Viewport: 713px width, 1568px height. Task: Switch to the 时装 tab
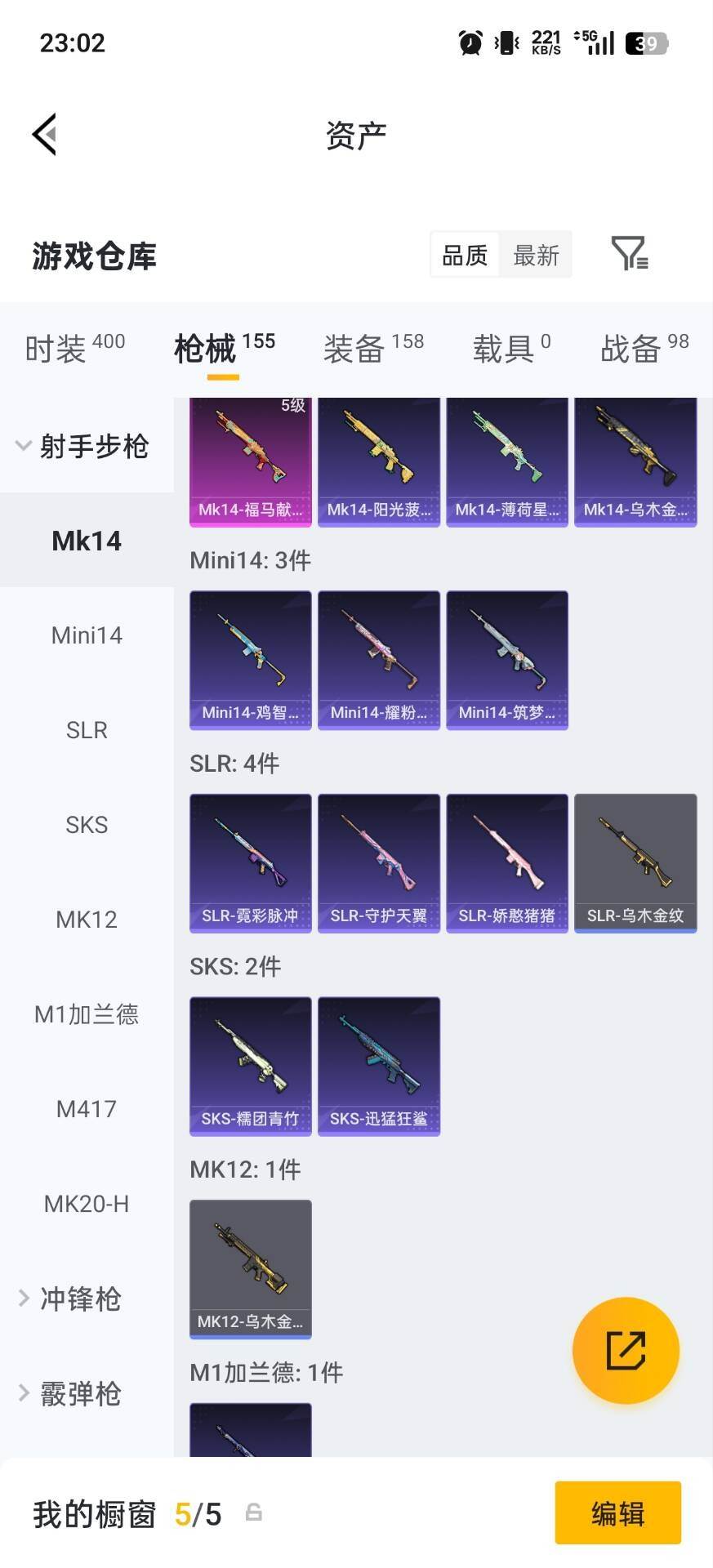click(74, 349)
